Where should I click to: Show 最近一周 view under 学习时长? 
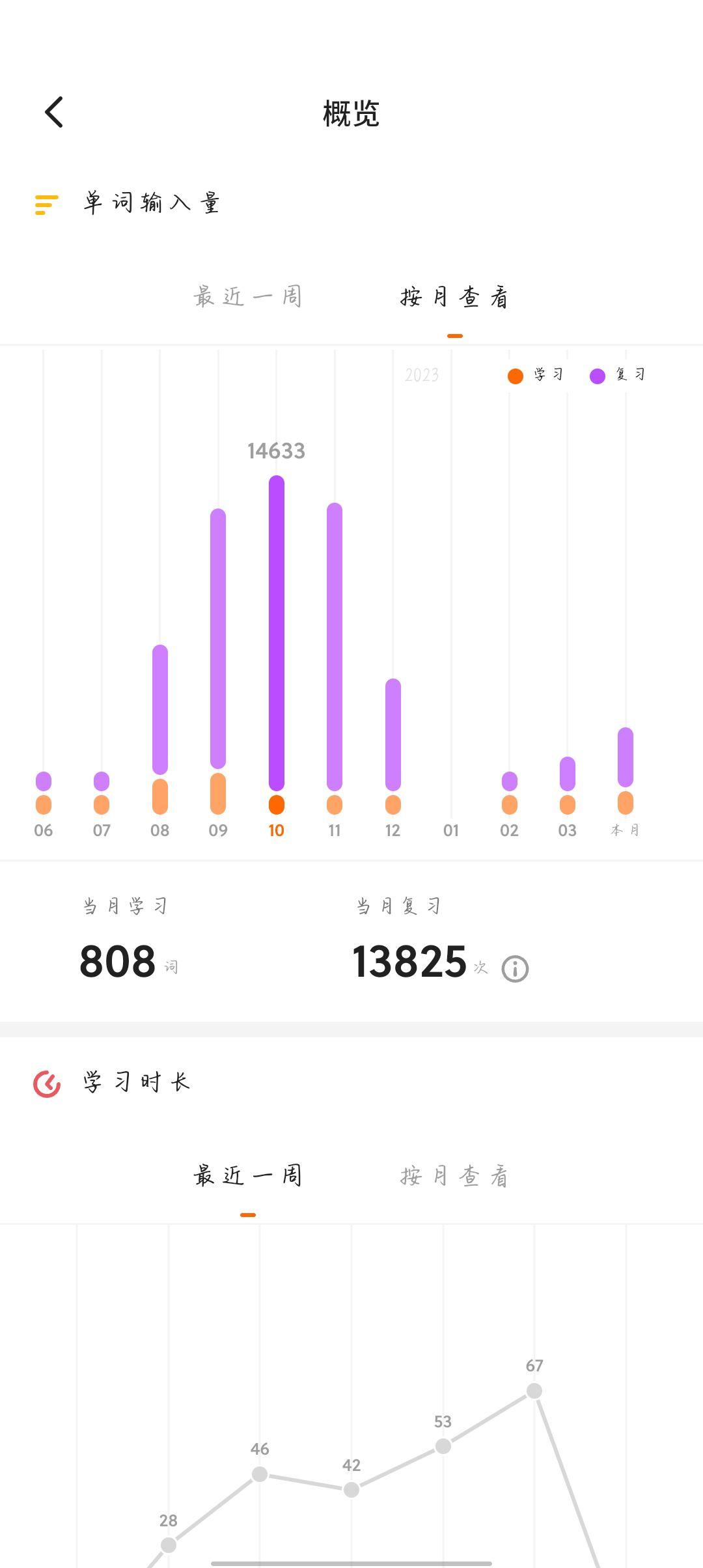pos(248,1176)
